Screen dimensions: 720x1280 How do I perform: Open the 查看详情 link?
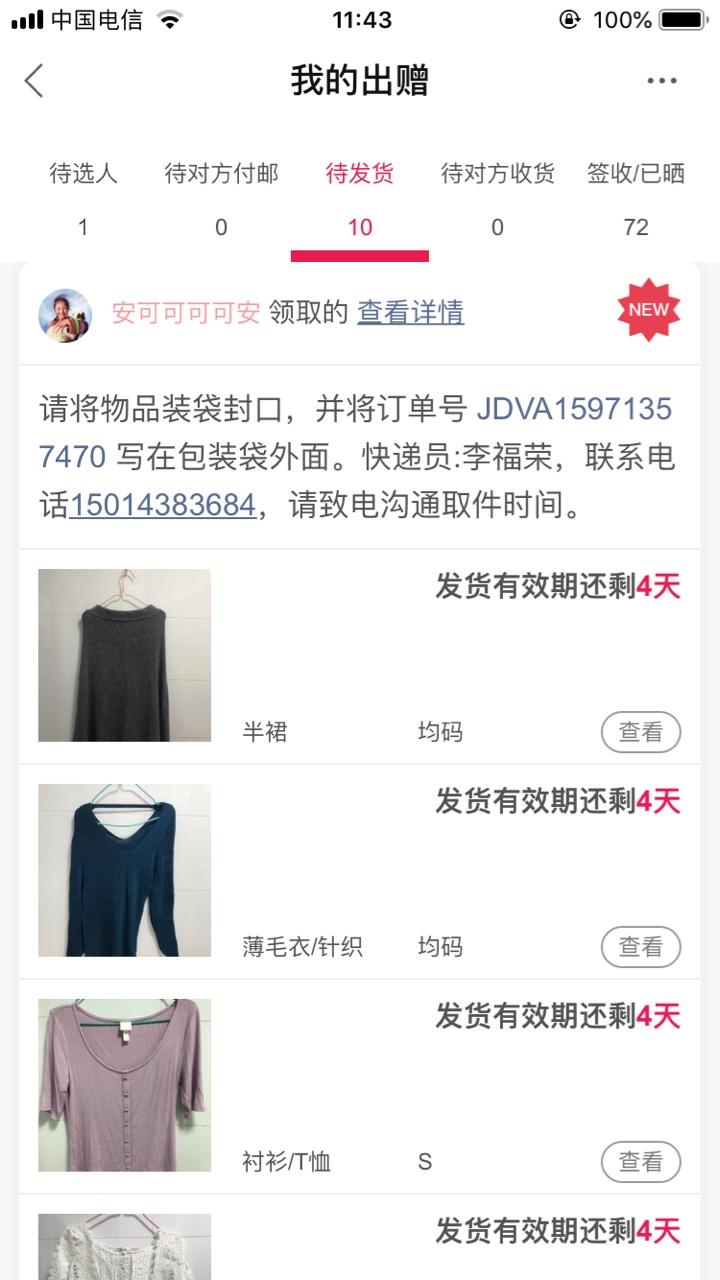410,313
